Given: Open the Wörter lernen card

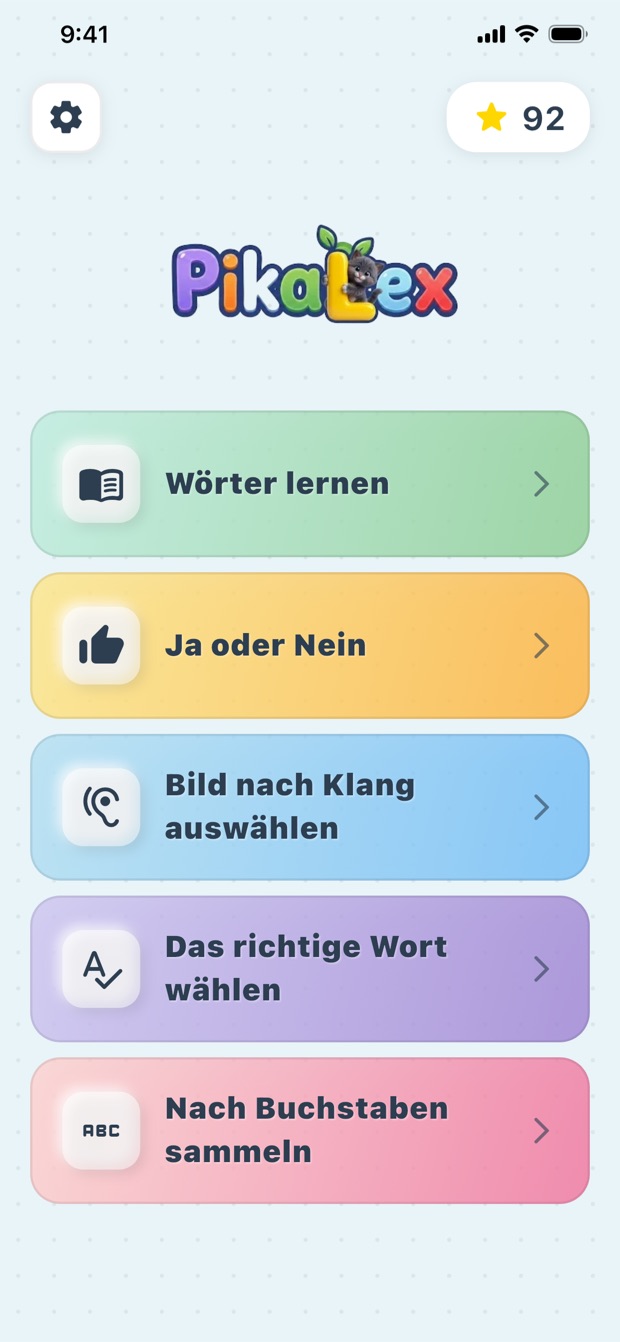Looking at the screenshot, I should click(x=310, y=484).
